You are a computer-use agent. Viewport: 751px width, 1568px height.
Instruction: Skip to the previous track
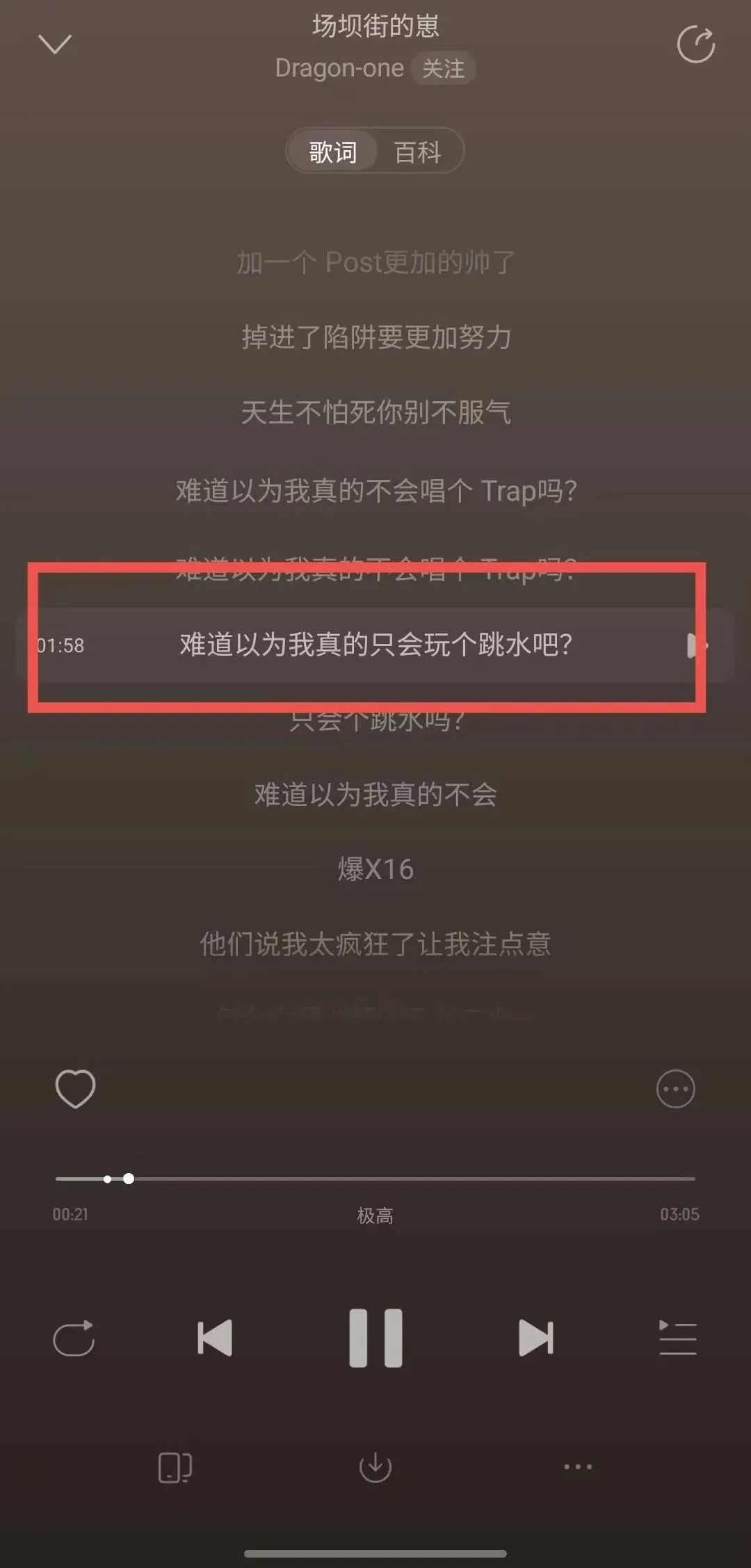(215, 1337)
